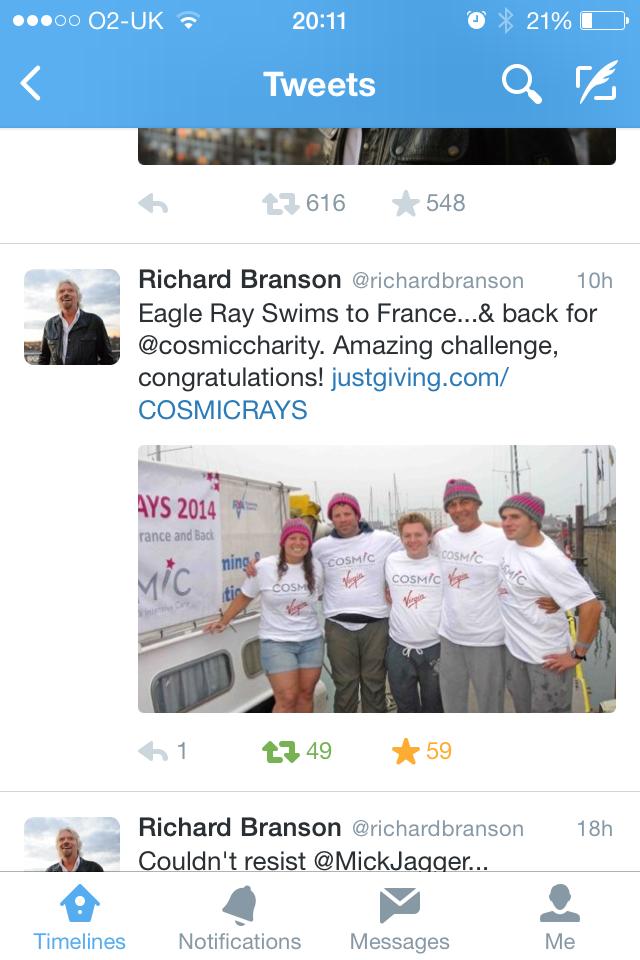This screenshot has width=640, height=960.
Task: Reply to the tweet with 616 retweets
Action: 153,204
